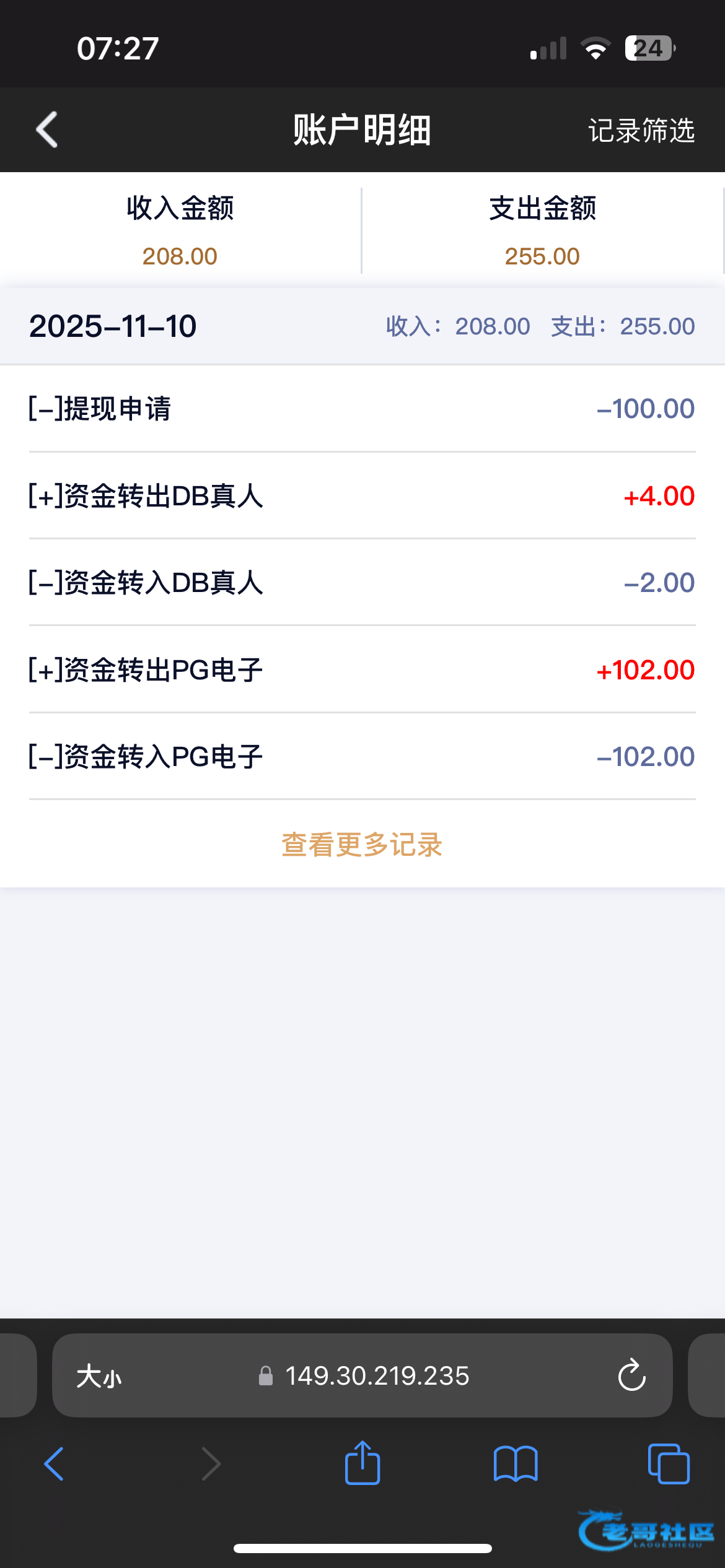725x1568 pixels.
Task: Share this page from the Safari toolbar
Action: 362,1463
